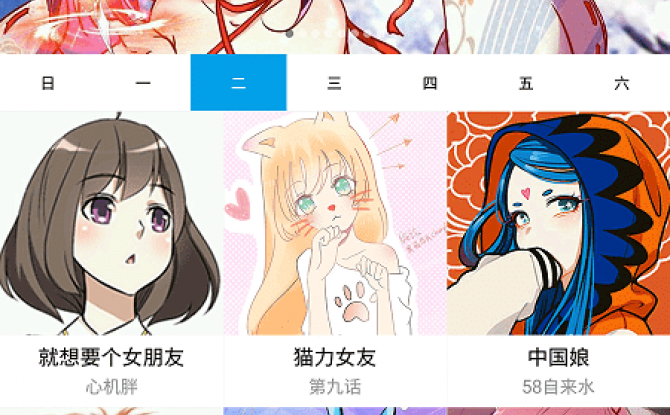The image size is (670, 415).
Task: Switch to the 五 (Friday) tab
Action: (x=526, y=83)
